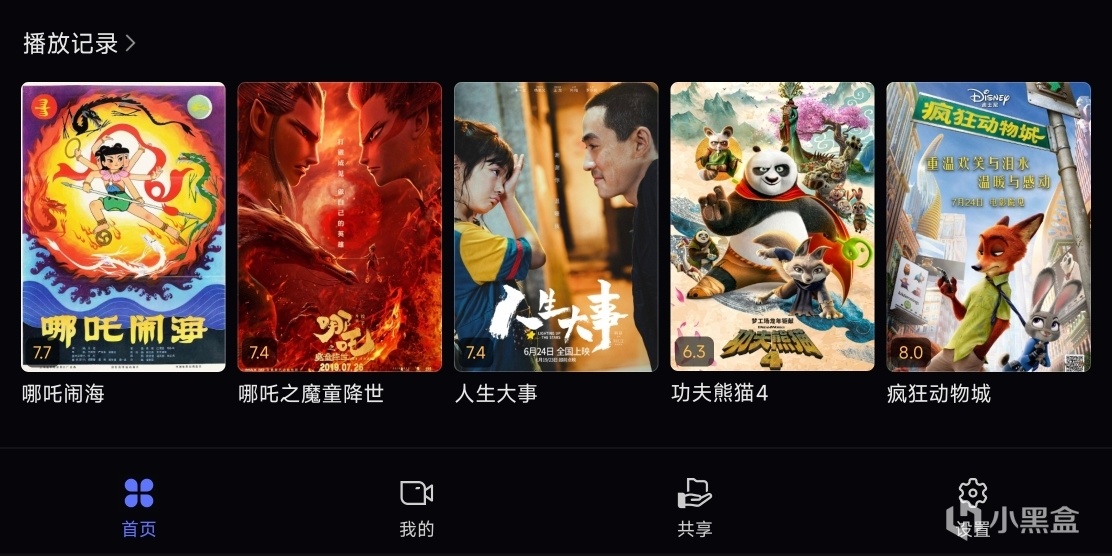The image size is (1112, 556).
Task: Open the 功夫熊猫4 movie poster
Action: coord(772,227)
